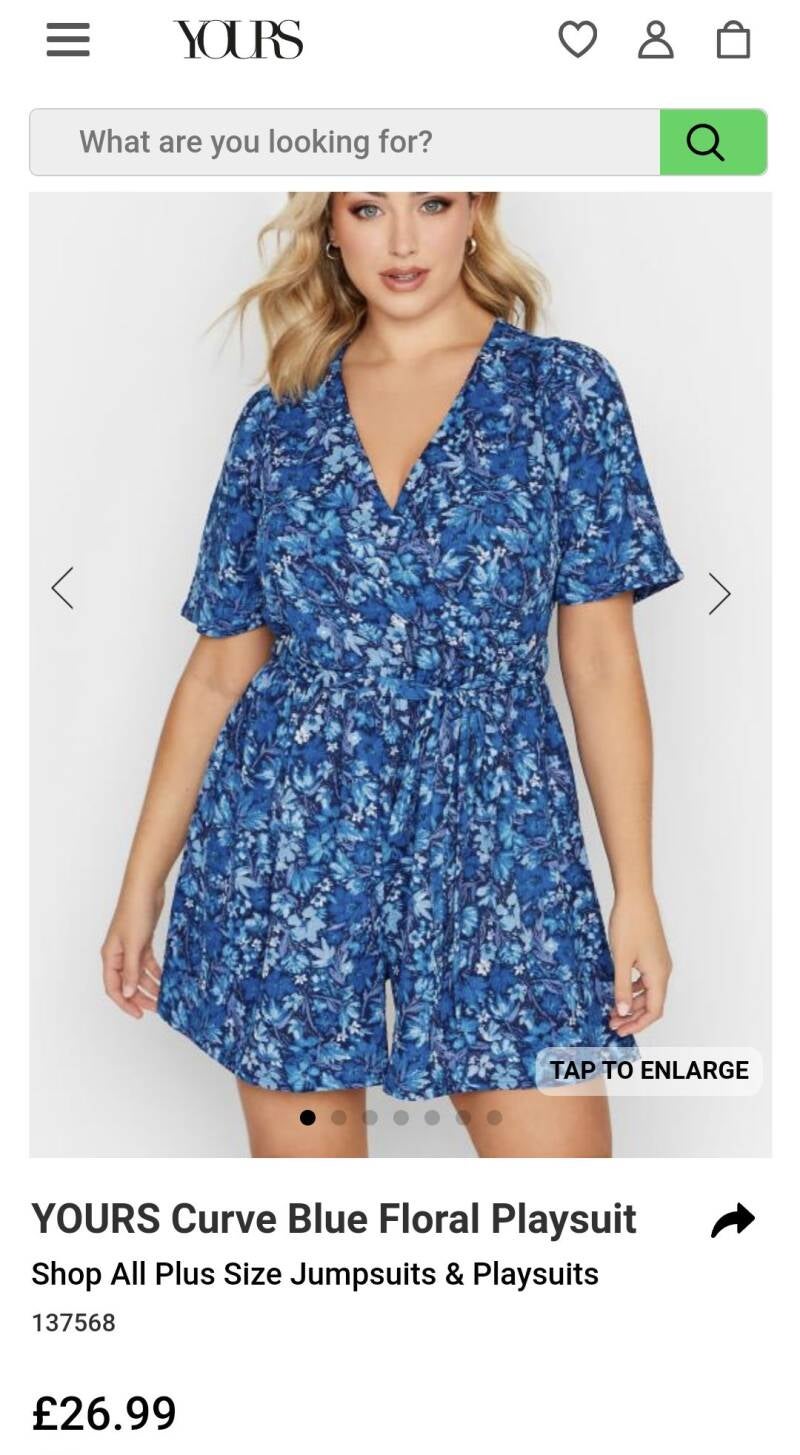This screenshot has width=800, height=1455.
Task: Open the wishlist heart icon
Action: click(577, 40)
